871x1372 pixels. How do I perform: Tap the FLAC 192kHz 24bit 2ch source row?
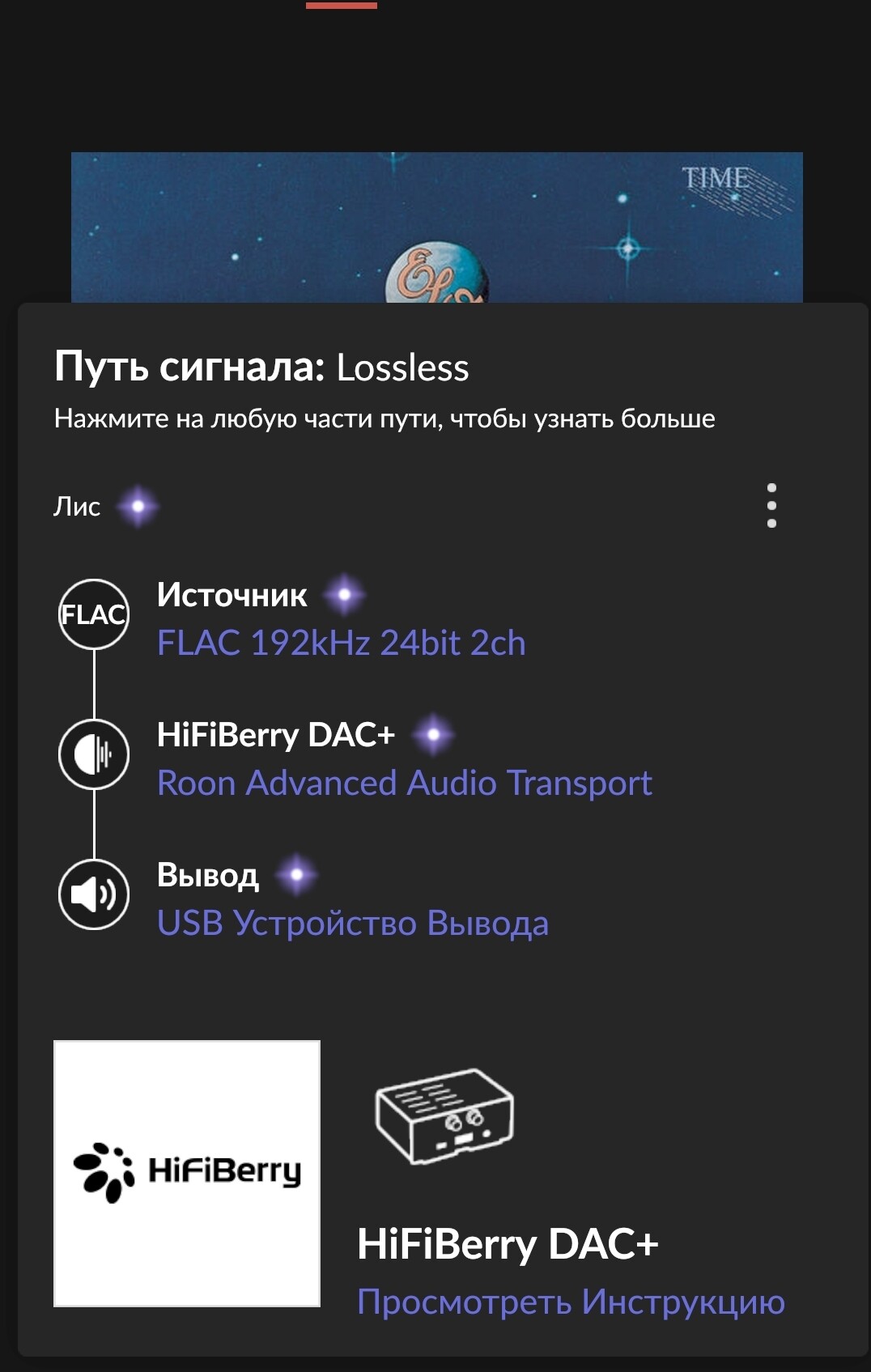341,644
